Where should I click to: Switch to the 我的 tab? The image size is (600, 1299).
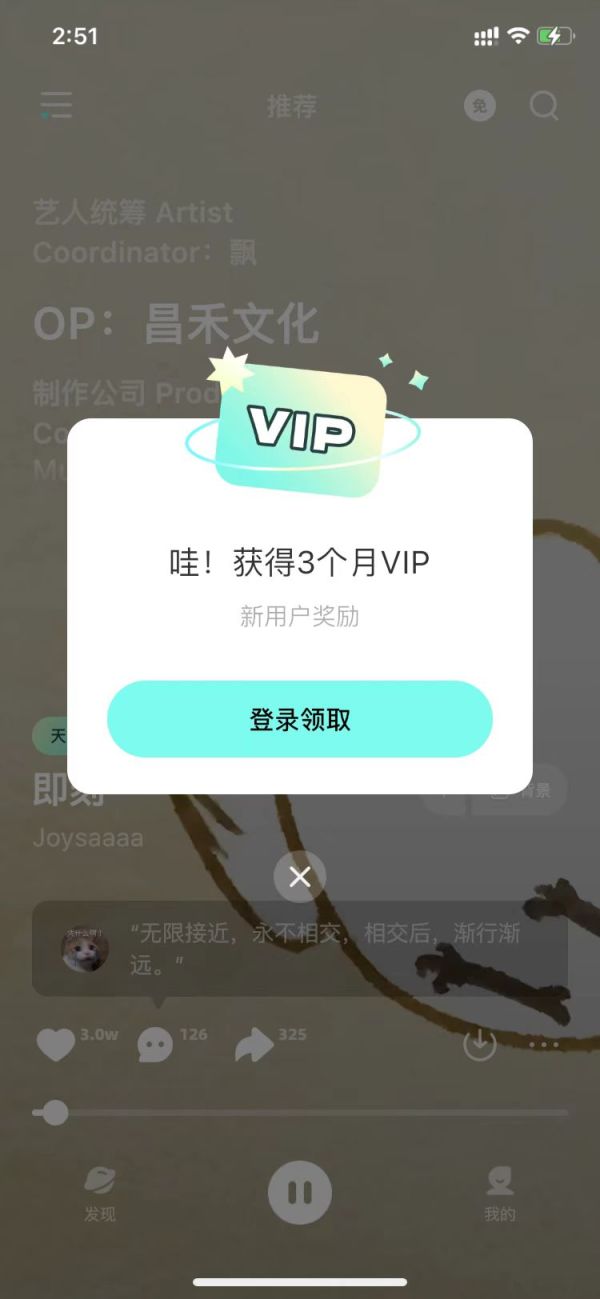[500, 1194]
